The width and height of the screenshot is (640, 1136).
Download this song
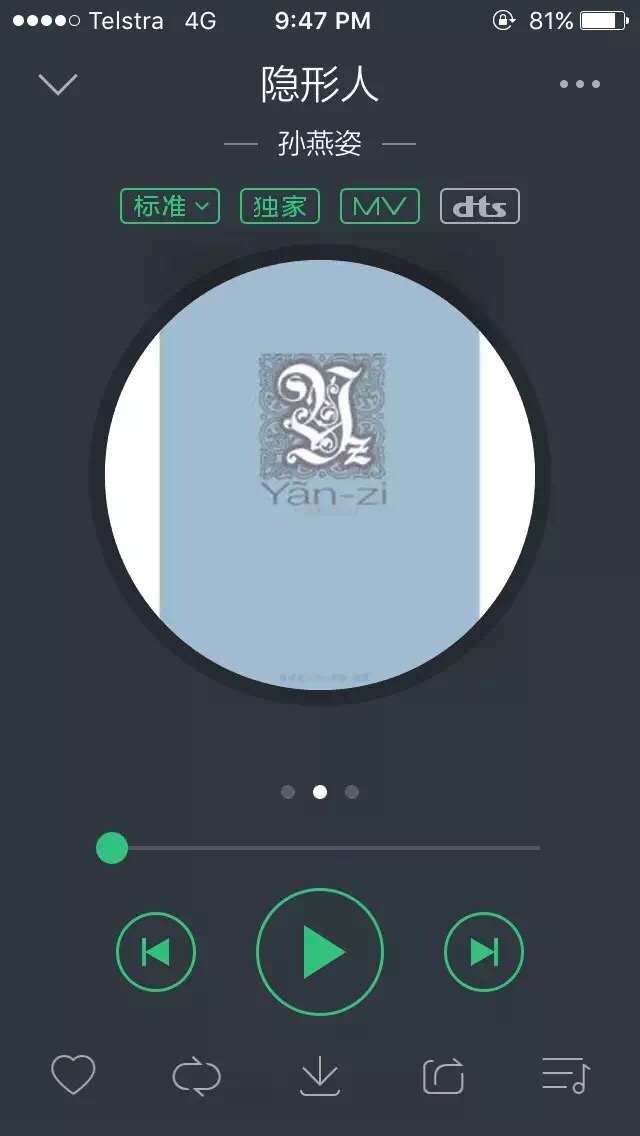pos(320,1076)
